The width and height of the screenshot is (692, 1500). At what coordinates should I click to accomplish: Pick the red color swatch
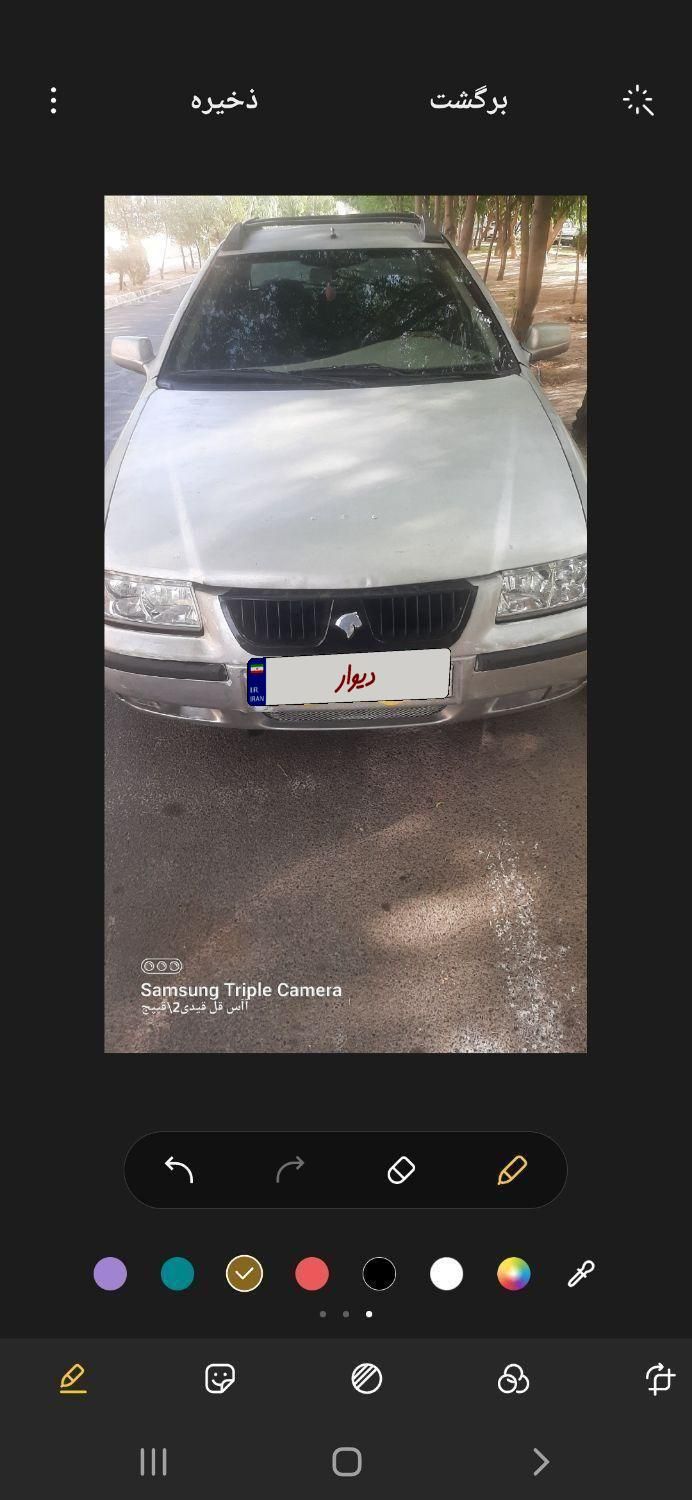pyautogui.click(x=312, y=1274)
